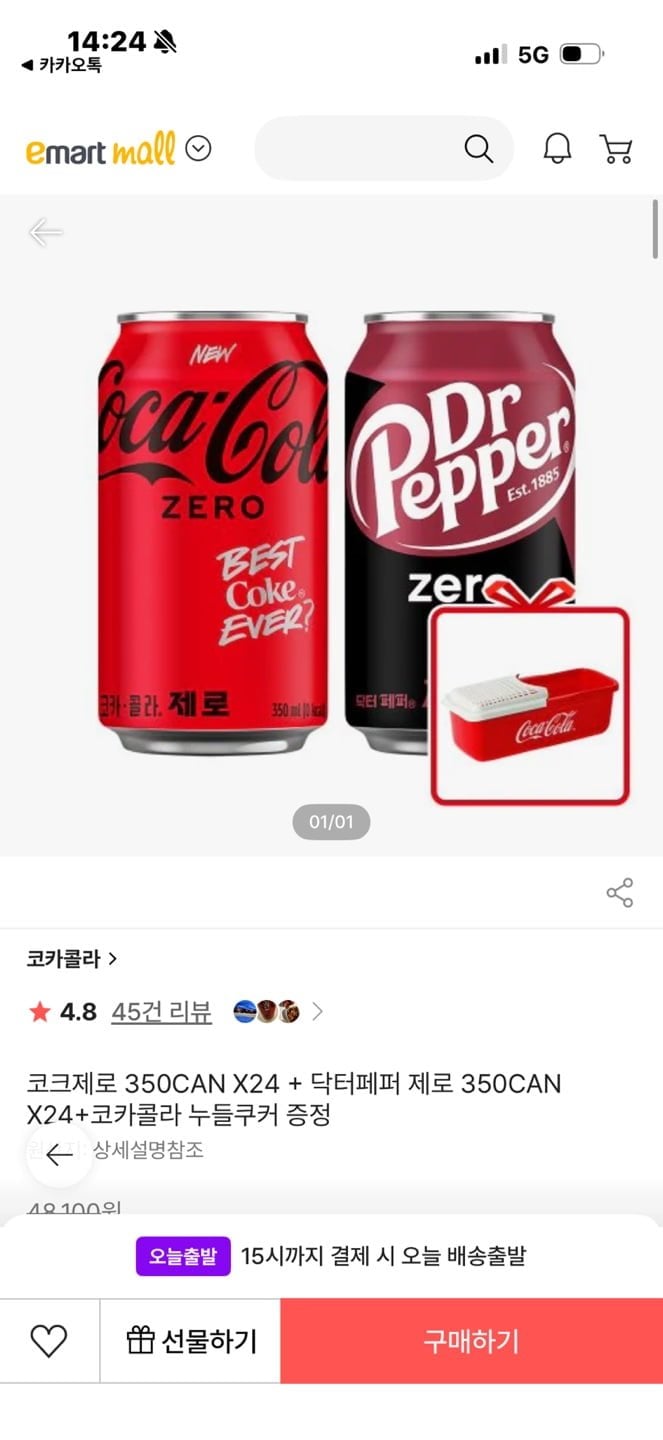View the 45건 리뷰 reviews

coord(161,1012)
